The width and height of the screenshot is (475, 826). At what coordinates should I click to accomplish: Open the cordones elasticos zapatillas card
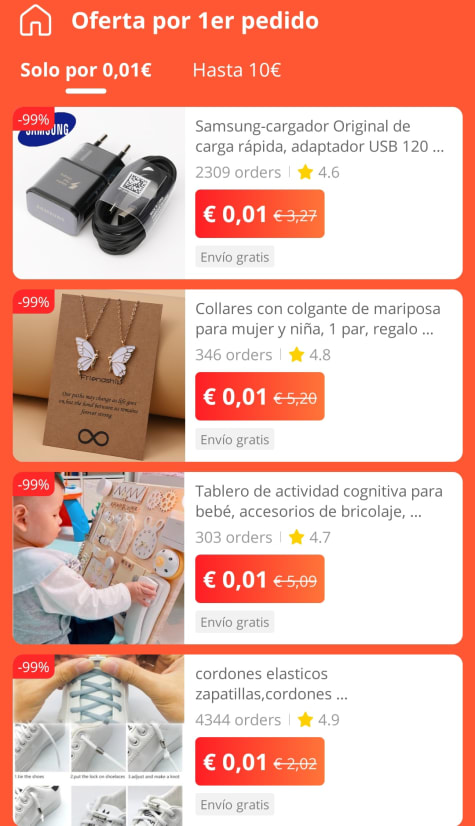point(238,740)
